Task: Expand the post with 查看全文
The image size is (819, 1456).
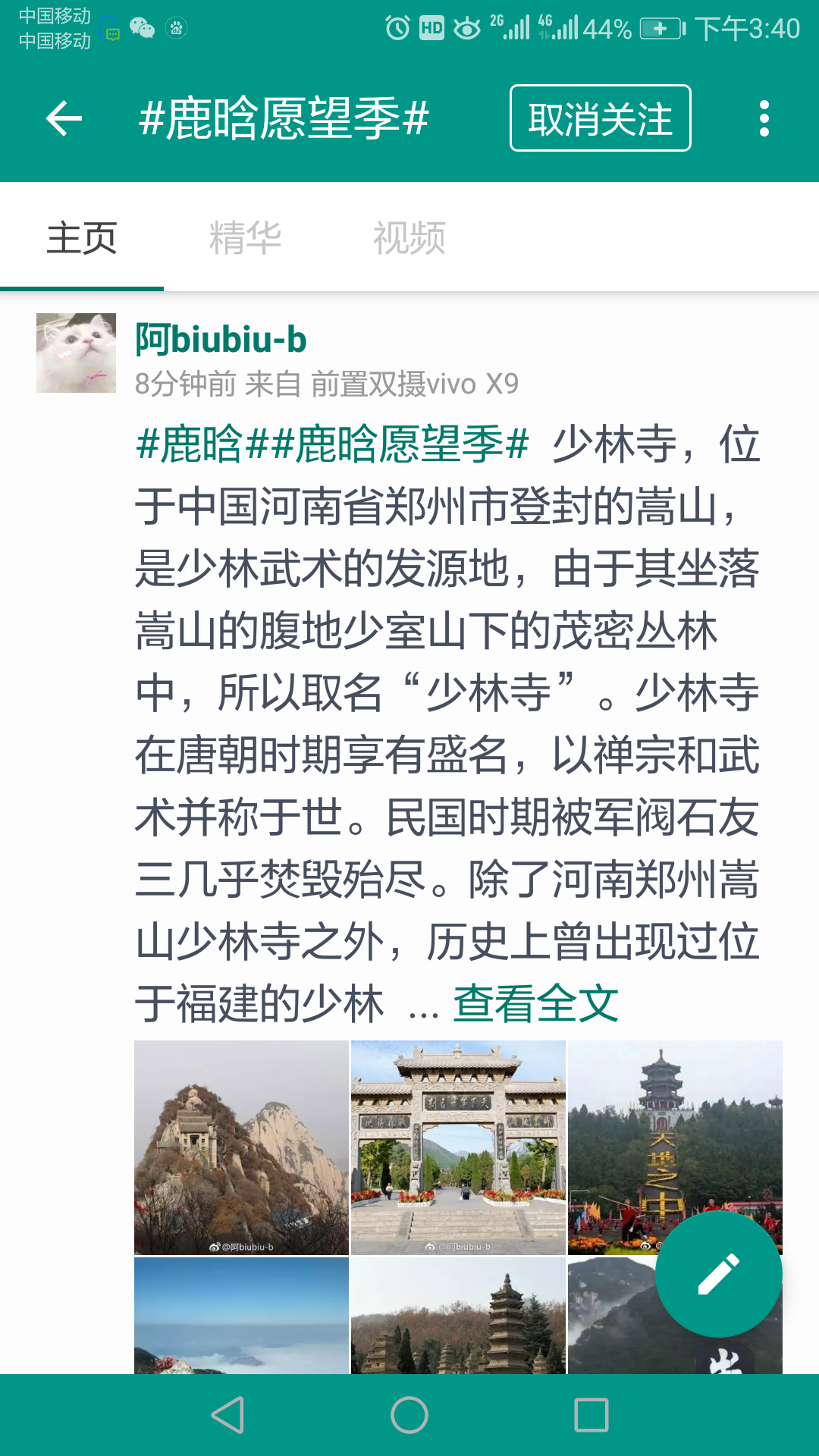Action: (535, 1003)
